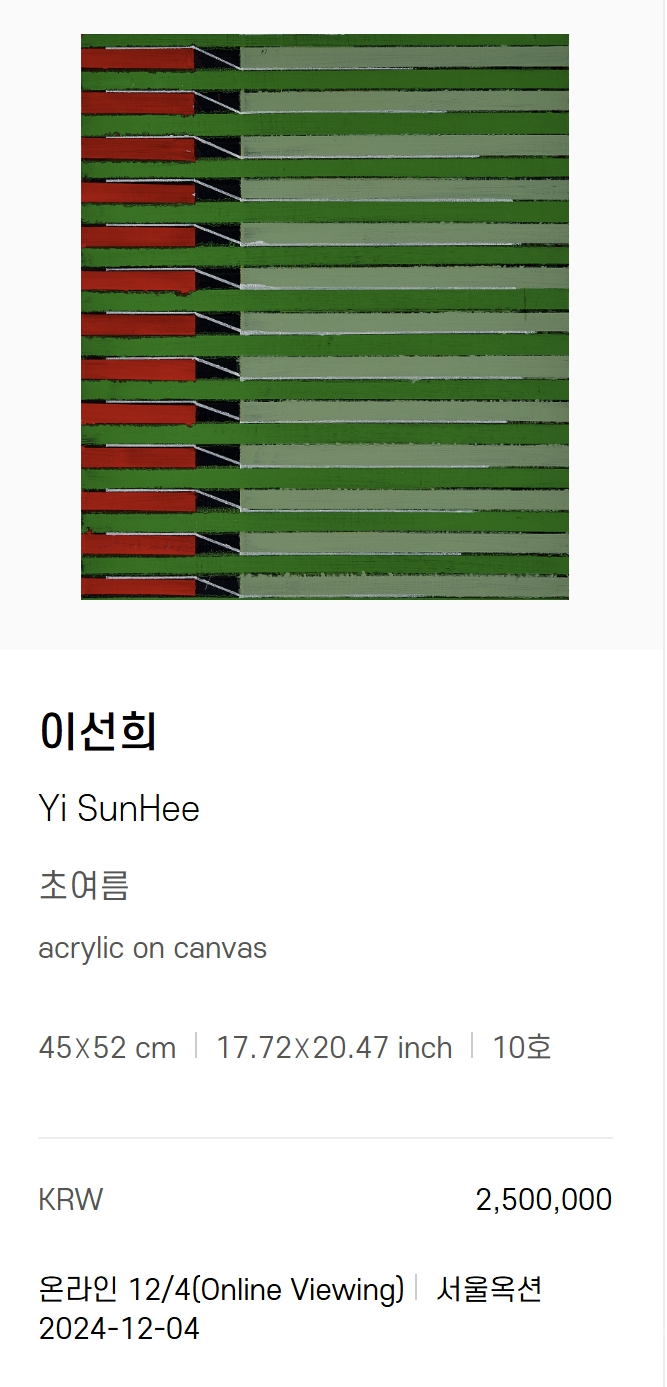Viewport: 667px width, 1387px height.
Task: Open Yi SunHee's green striped artwork image
Action: coord(324,317)
